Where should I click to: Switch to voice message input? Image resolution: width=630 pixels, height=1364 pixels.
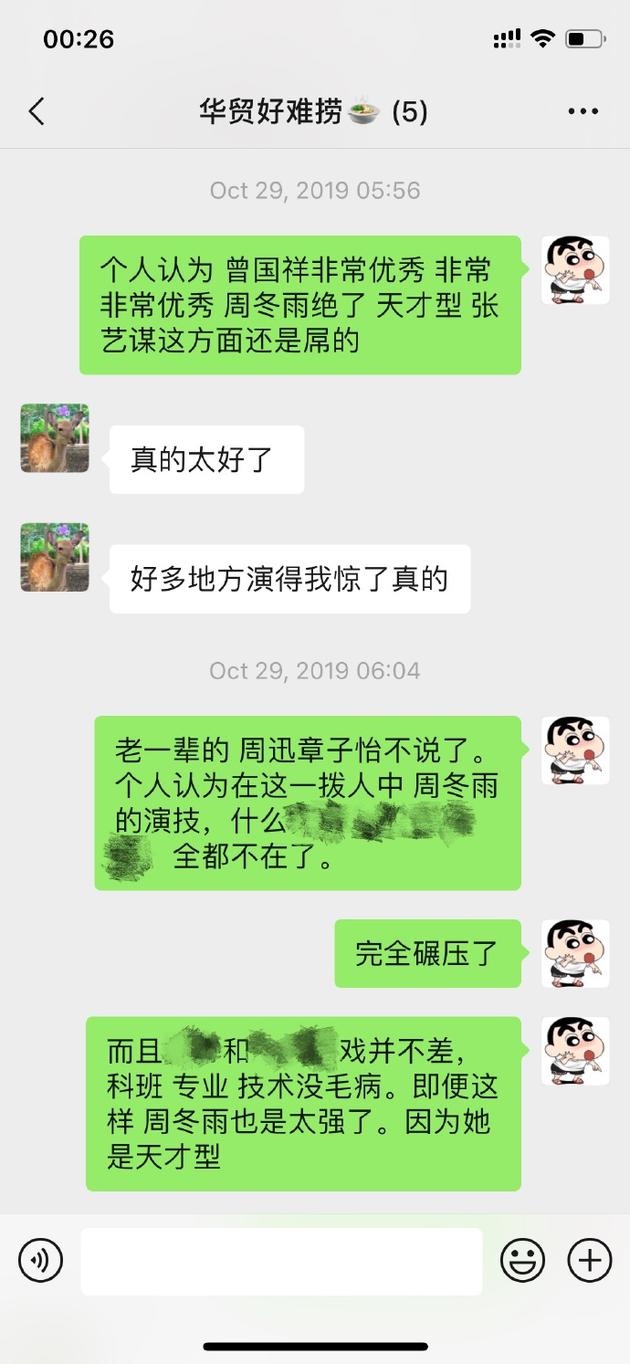41,1260
